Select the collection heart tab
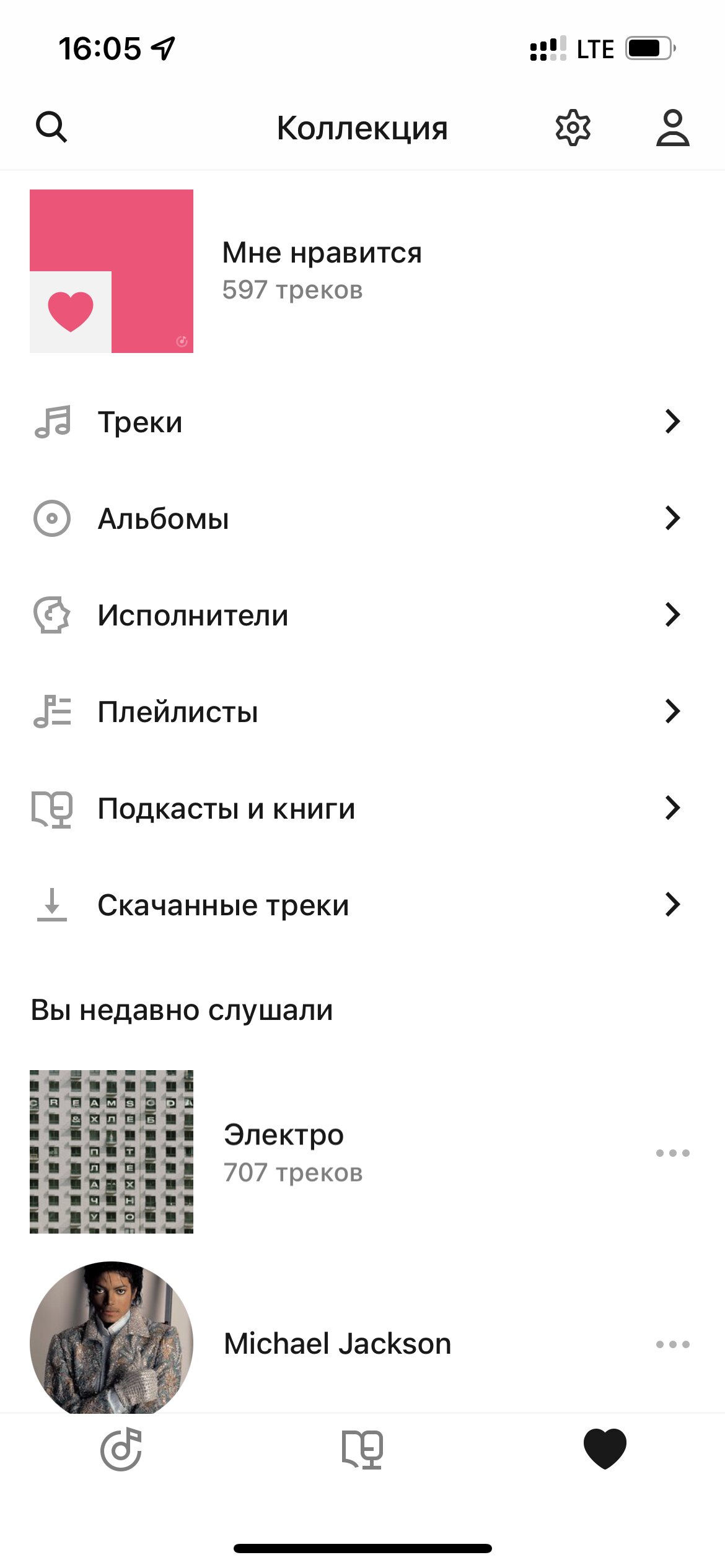Viewport: 725px width, 1568px height. pyautogui.click(x=605, y=1449)
